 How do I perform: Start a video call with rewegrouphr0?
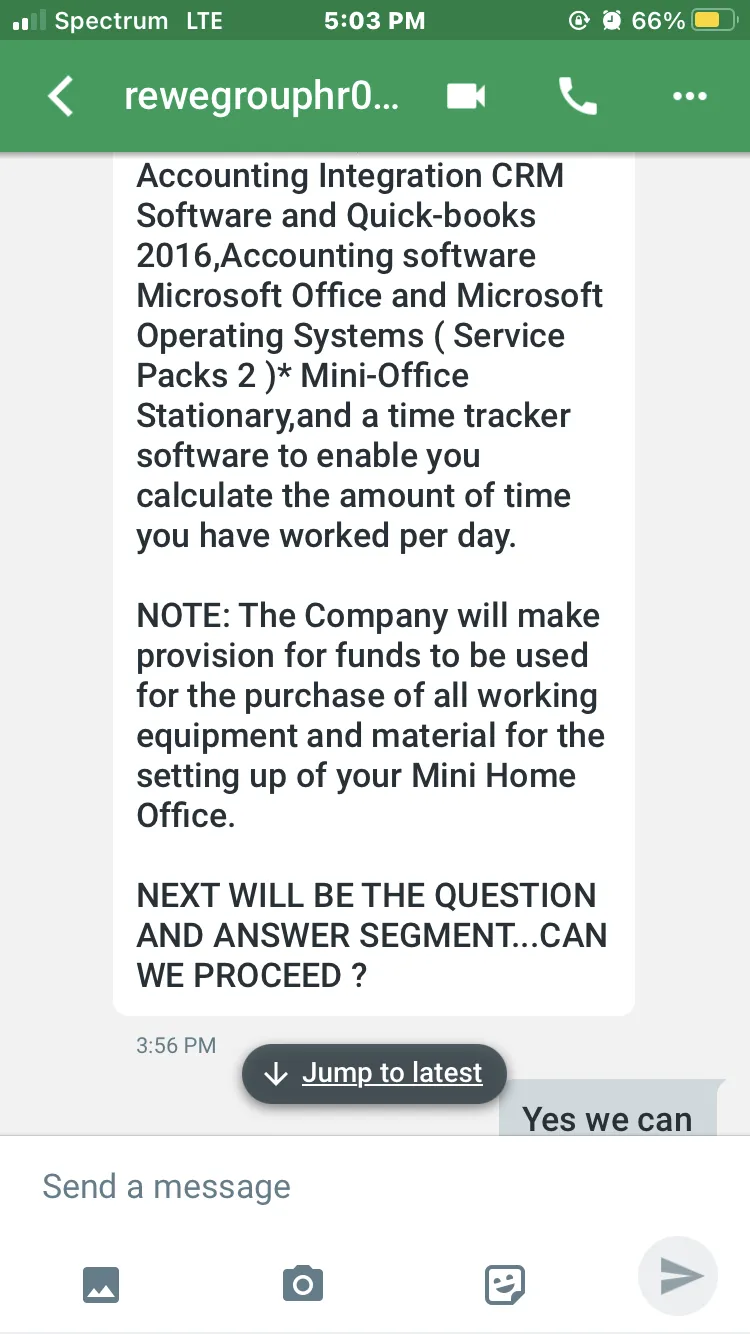point(466,97)
